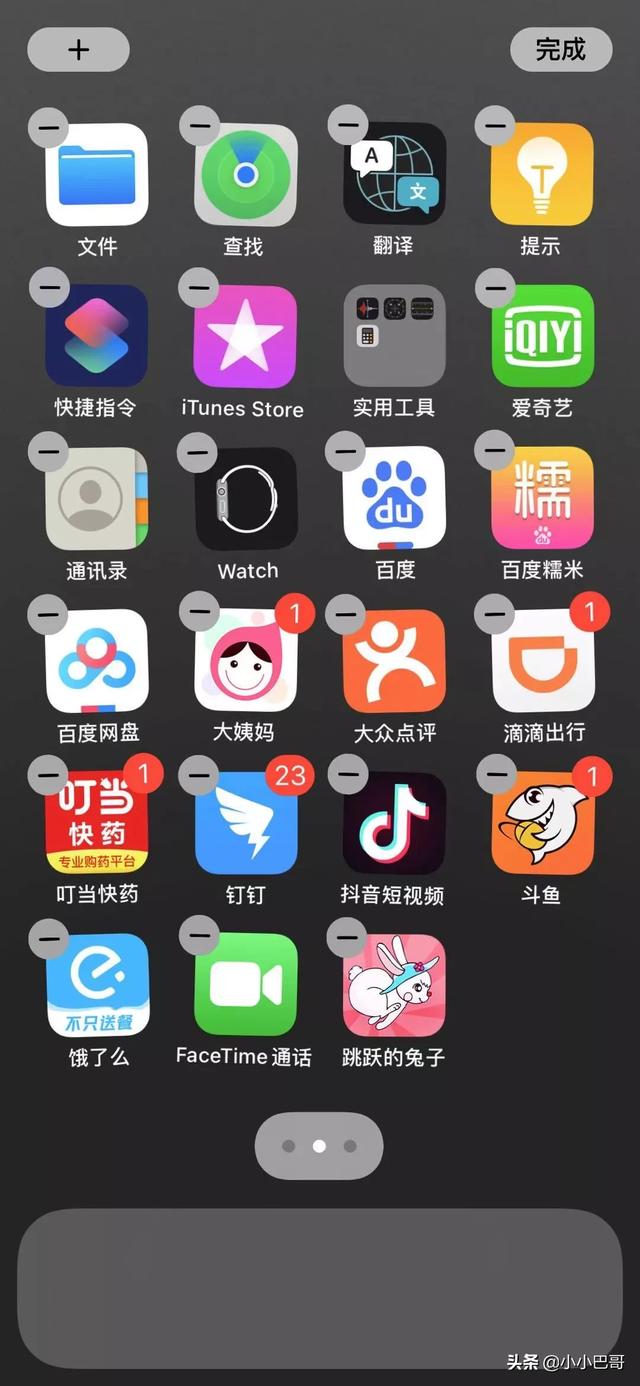The width and height of the screenshot is (640, 1386).
Task: Delete the 爱奇艺 app via its minus badge
Action: coord(495,289)
